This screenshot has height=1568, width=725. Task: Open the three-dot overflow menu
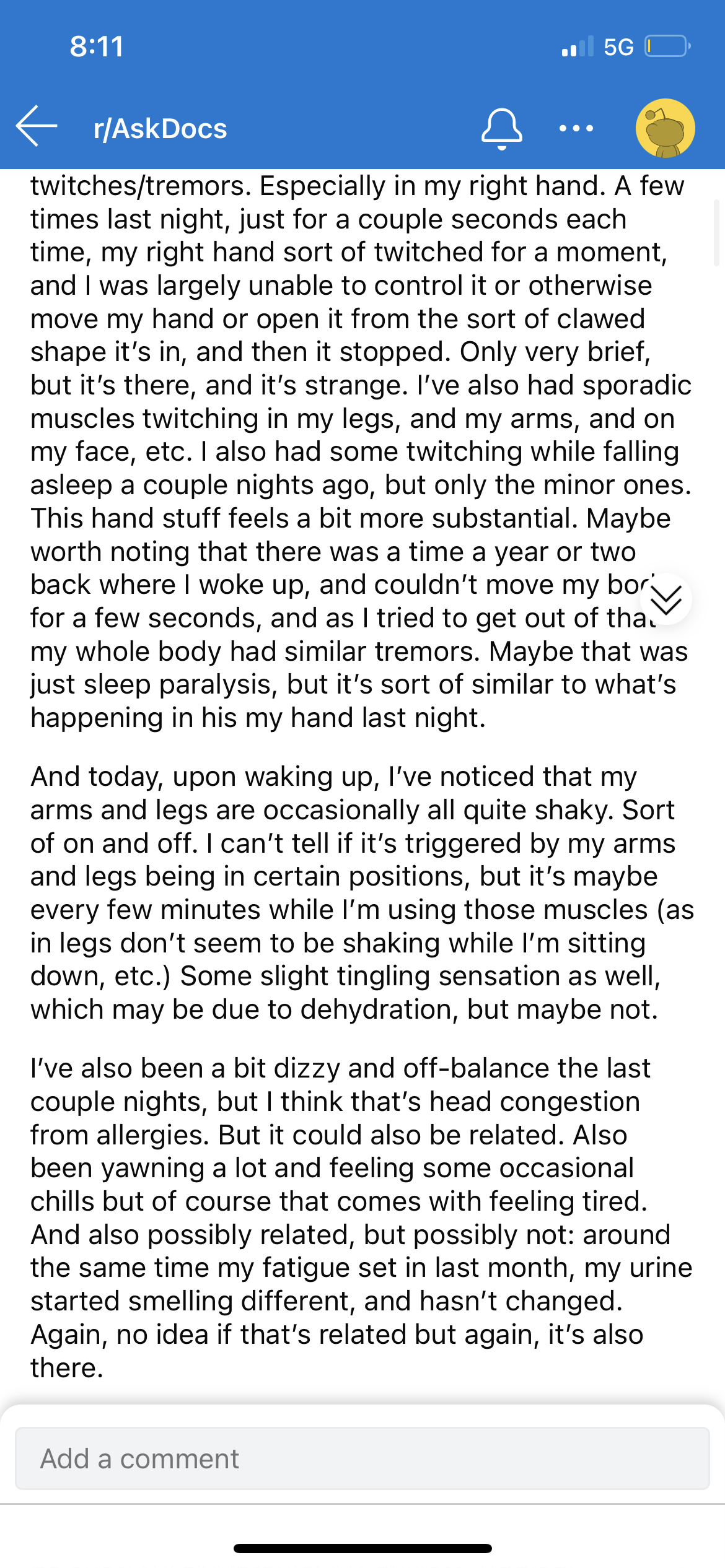pyautogui.click(x=576, y=129)
